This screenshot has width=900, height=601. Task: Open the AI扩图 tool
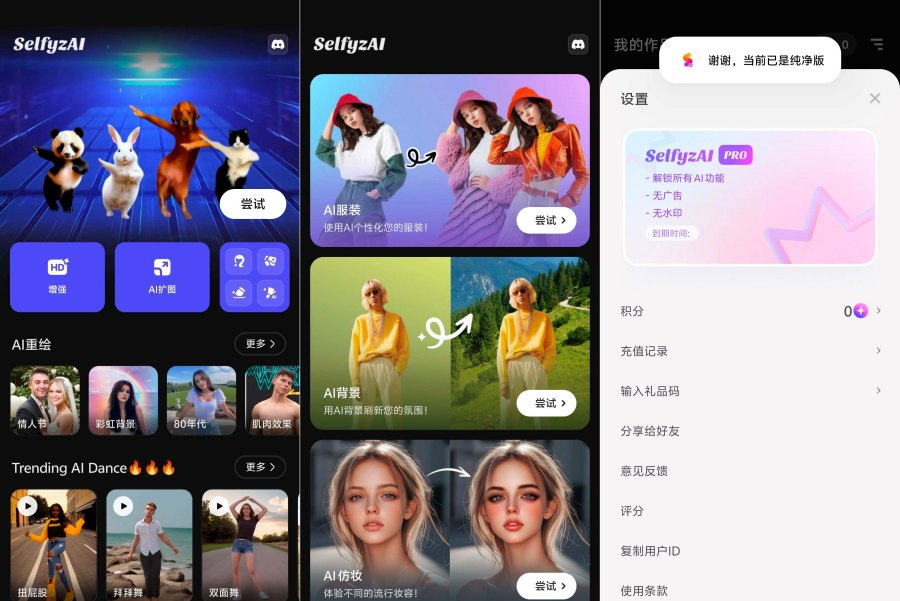(x=162, y=277)
